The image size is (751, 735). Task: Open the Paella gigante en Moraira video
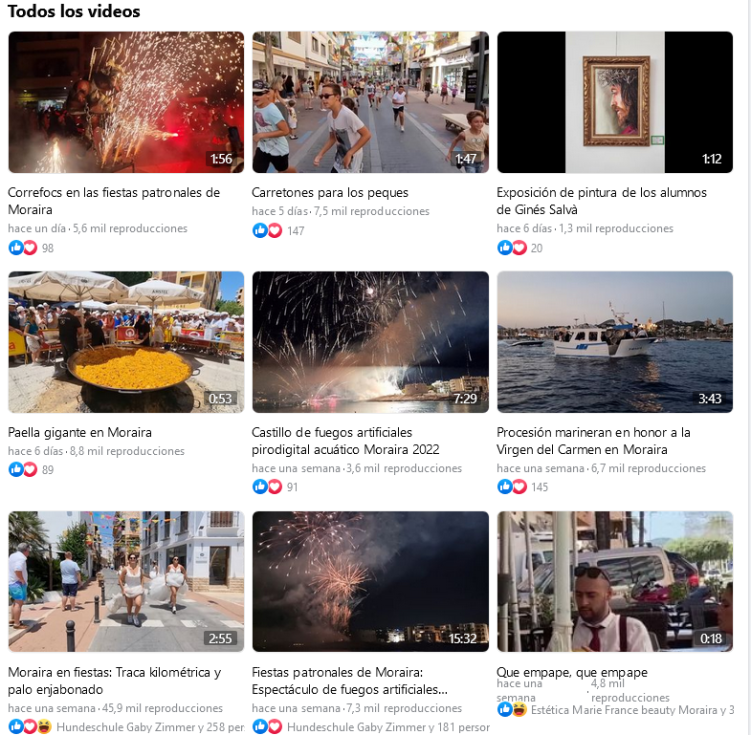coord(126,342)
